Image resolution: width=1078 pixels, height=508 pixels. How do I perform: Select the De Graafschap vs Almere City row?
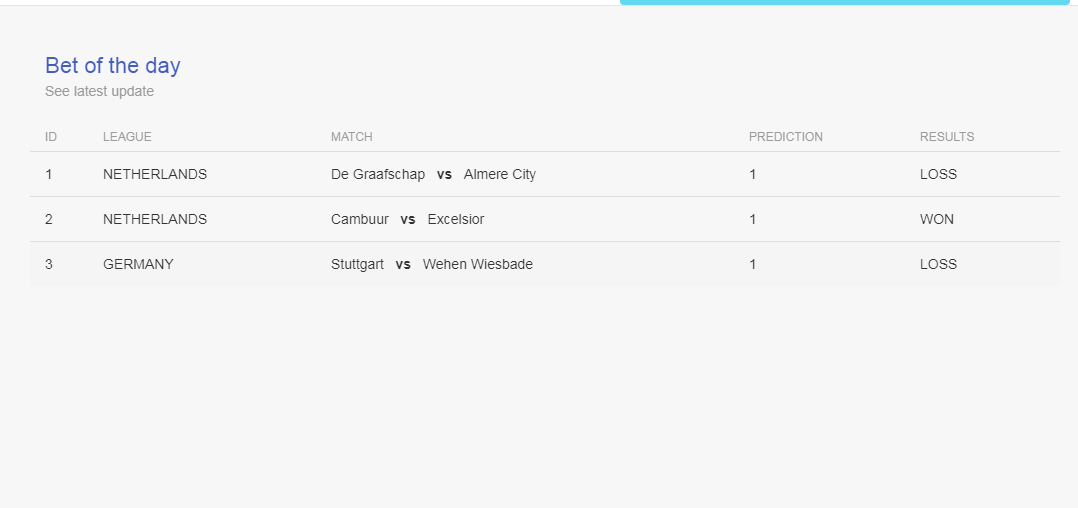point(544,175)
